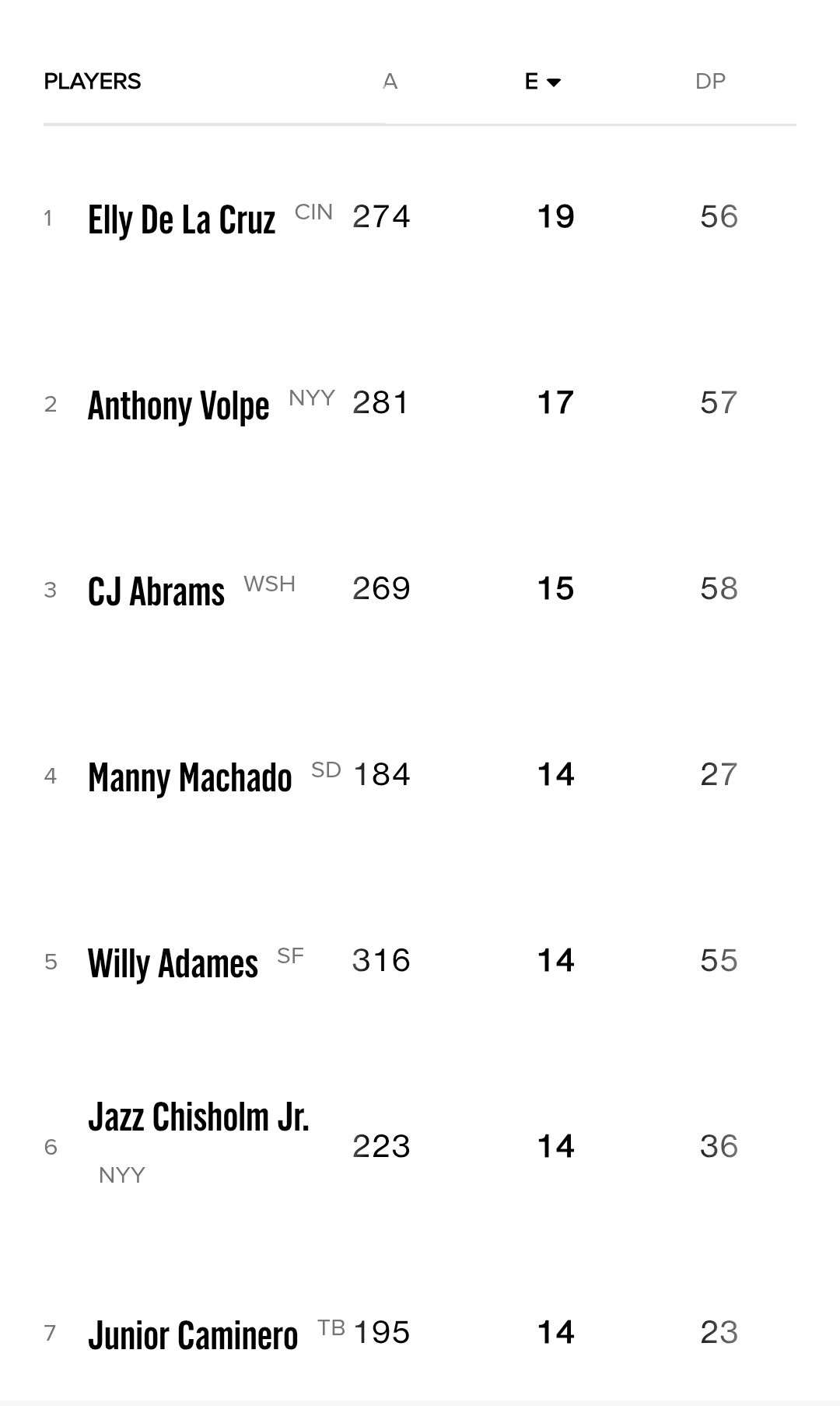View CJ Abrams' profile

pyautogui.click(x=156, y=591)
